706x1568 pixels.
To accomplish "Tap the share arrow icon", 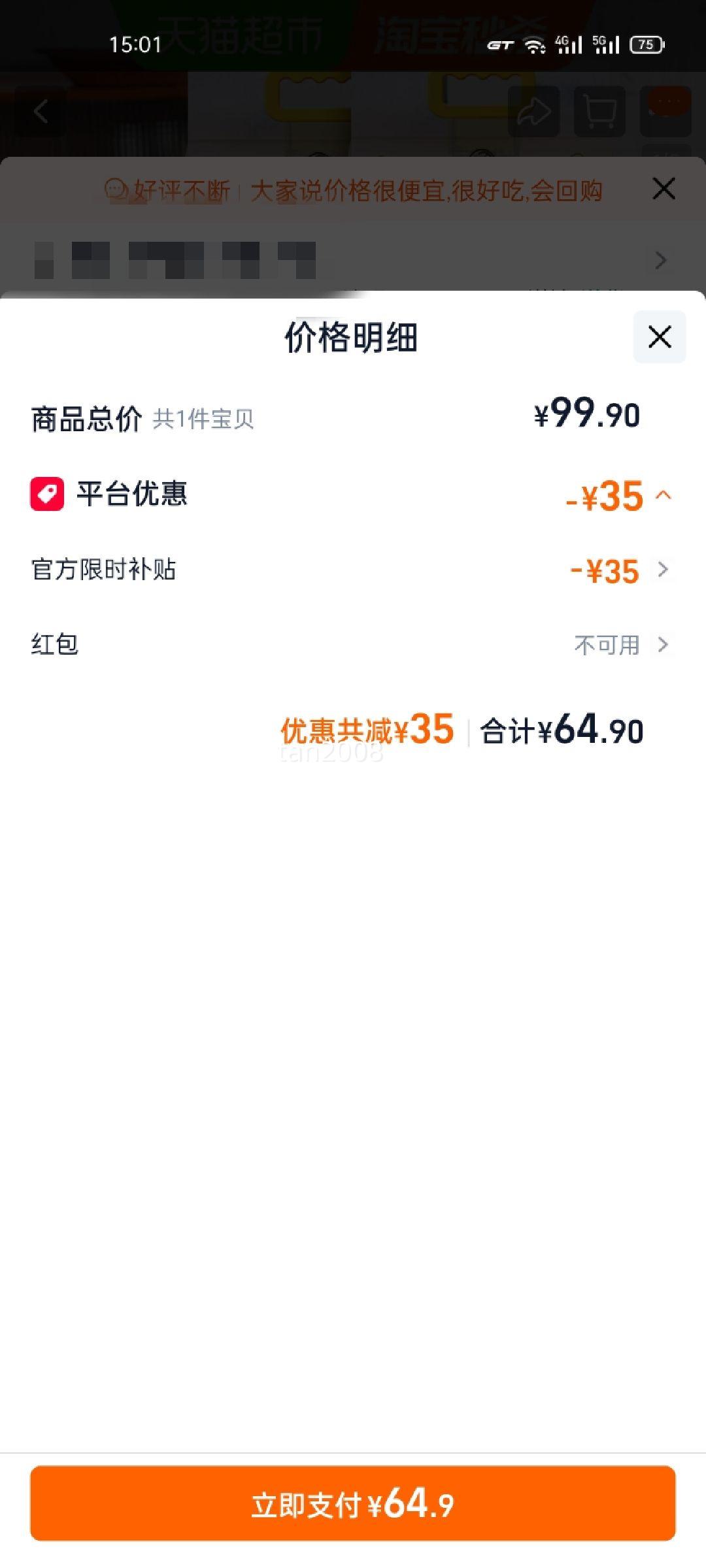I will 534,110.
